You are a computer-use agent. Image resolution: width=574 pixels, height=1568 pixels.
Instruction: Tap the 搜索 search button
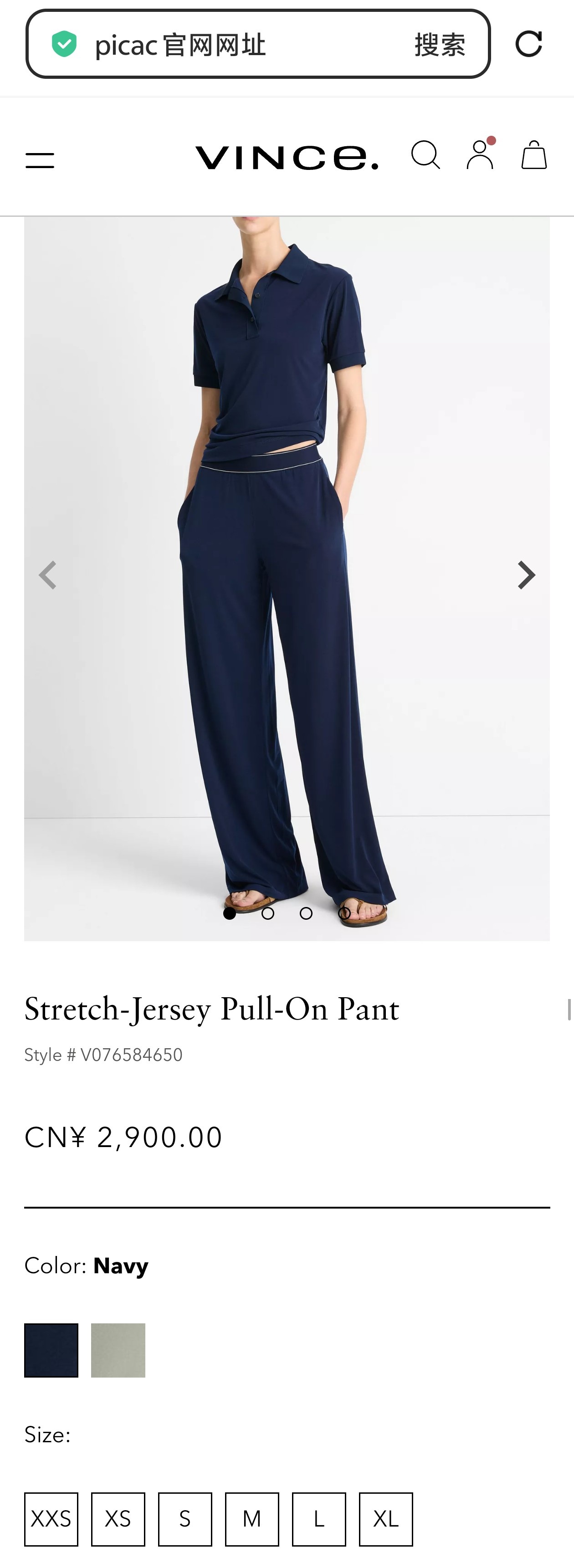click(x=440, y=45)
